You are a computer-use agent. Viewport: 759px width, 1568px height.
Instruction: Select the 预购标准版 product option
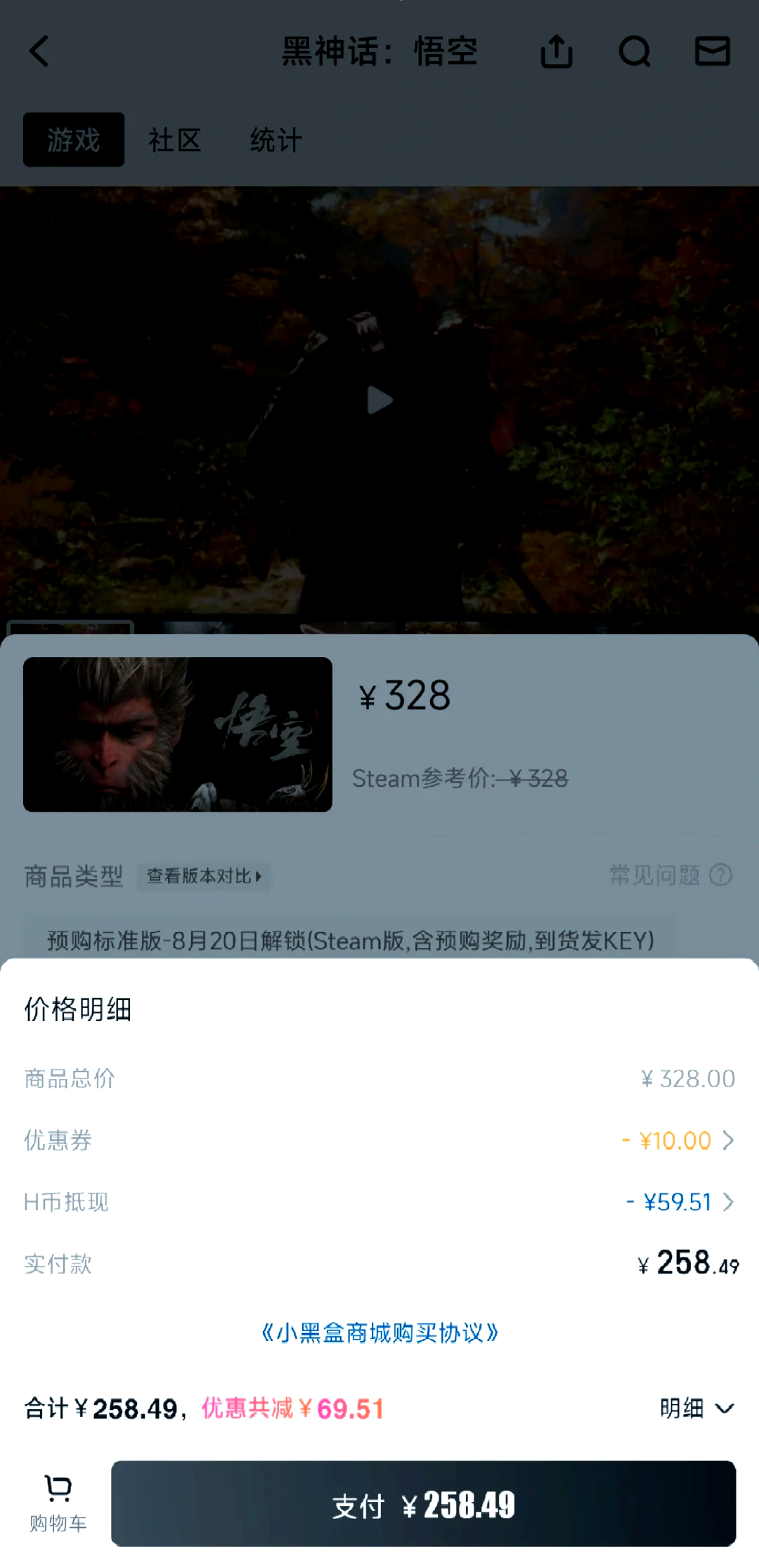[x=350, y=941]
